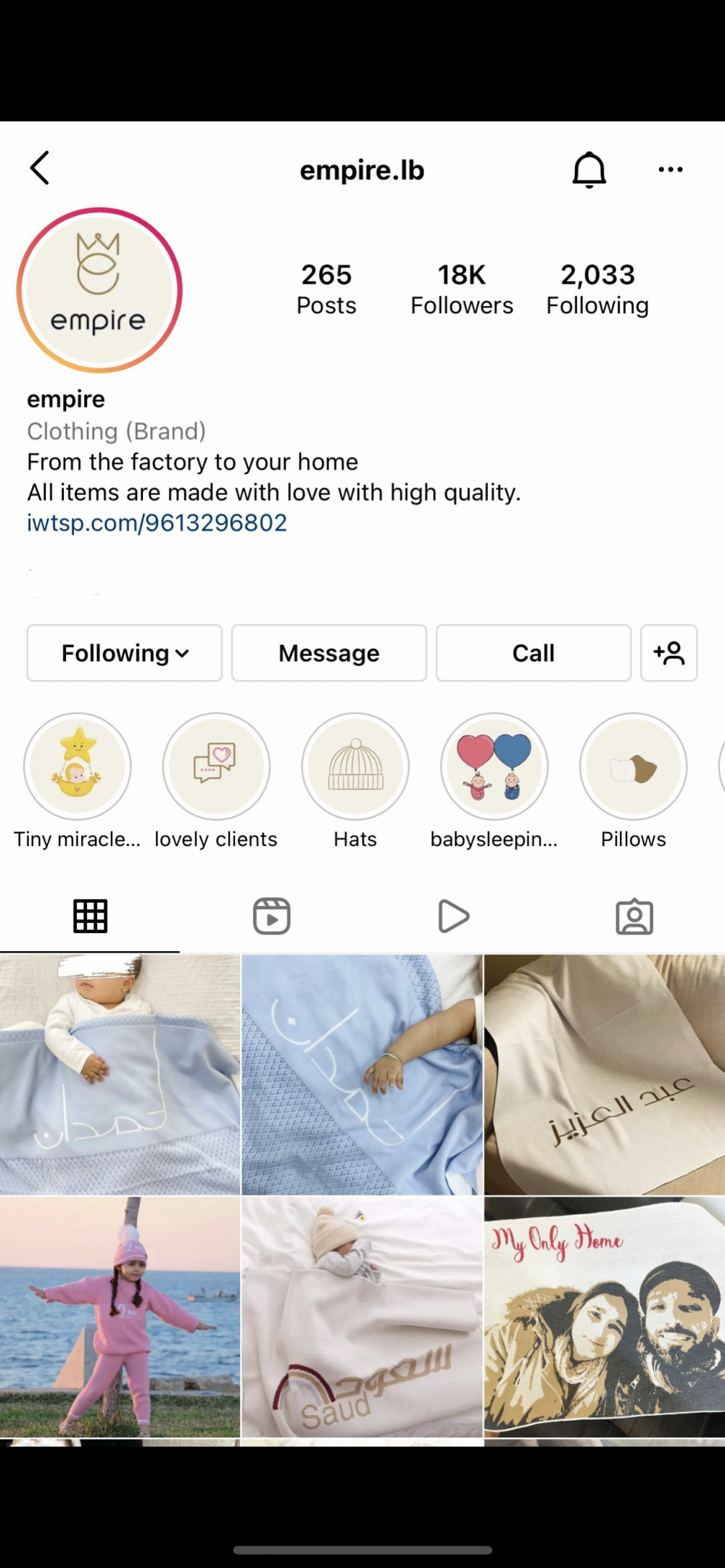
Task: Open the 18K Followers list
Action: coord(462,289)
